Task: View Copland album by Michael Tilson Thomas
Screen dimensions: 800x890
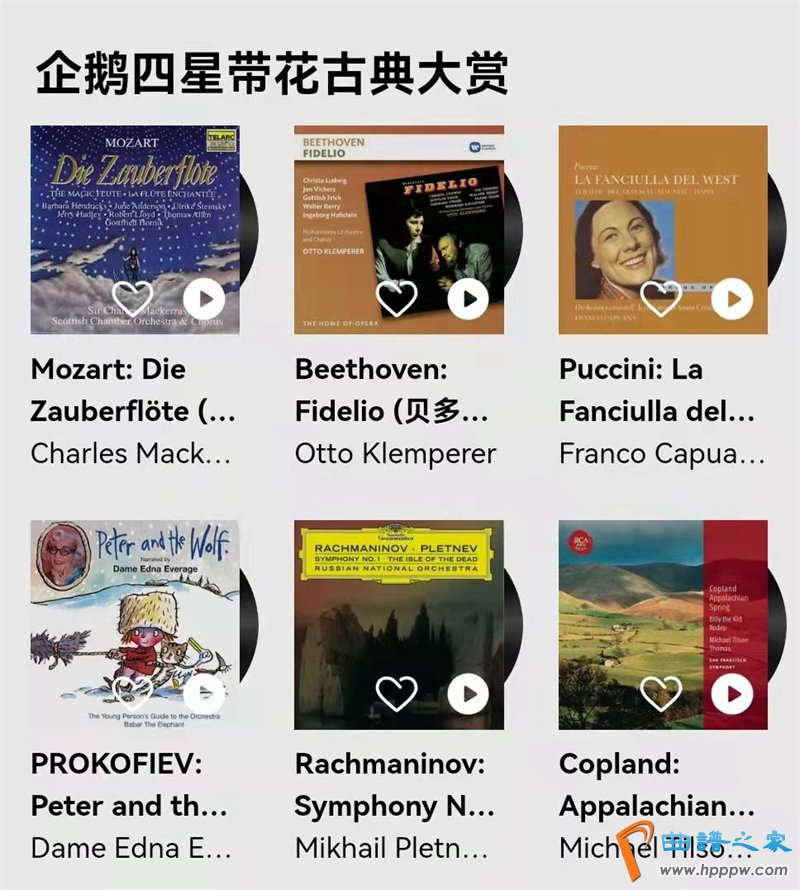Action: 663,605
